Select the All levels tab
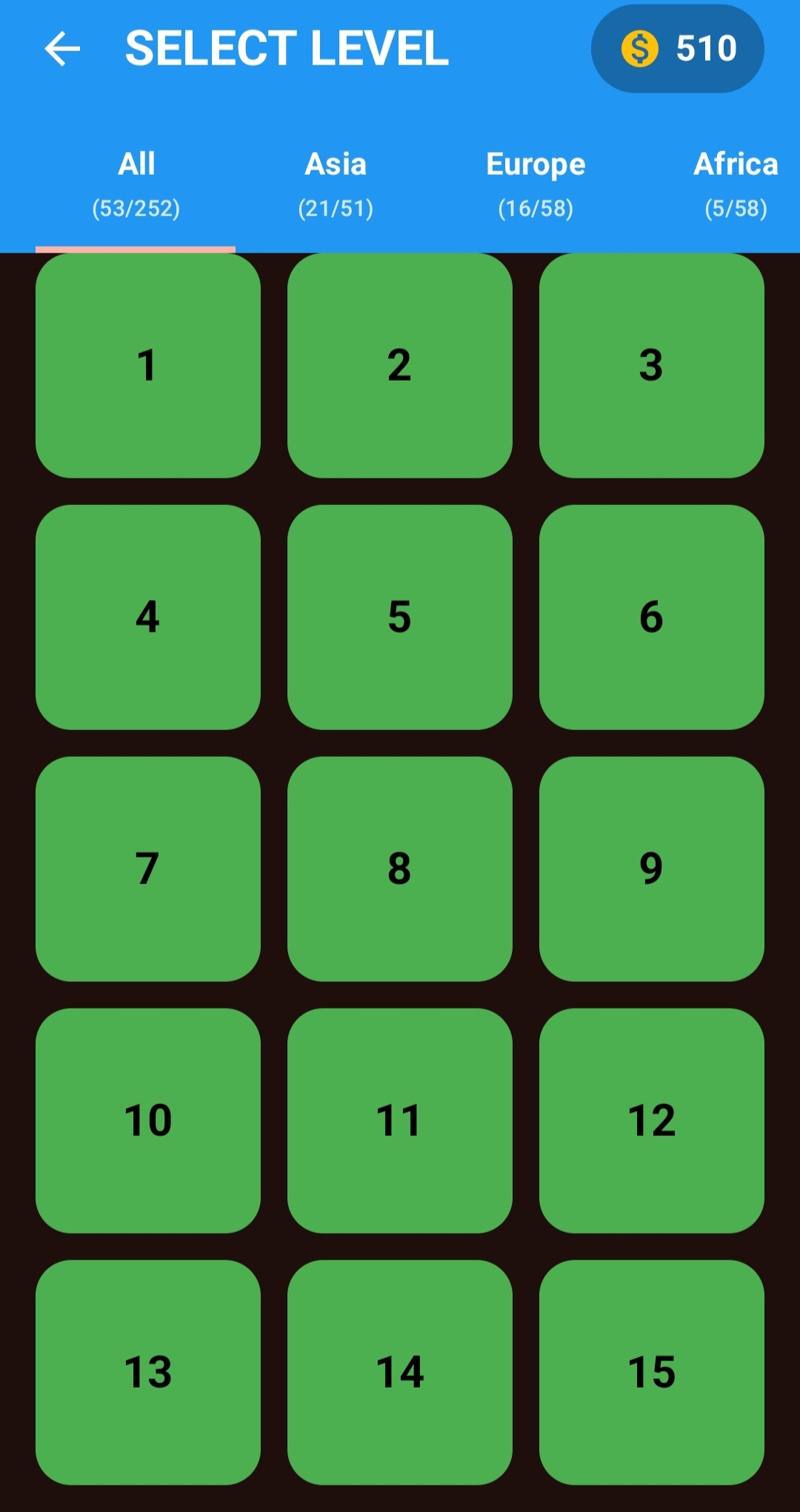The width and height of the screenshot is (800, 1512). (136, 184)
